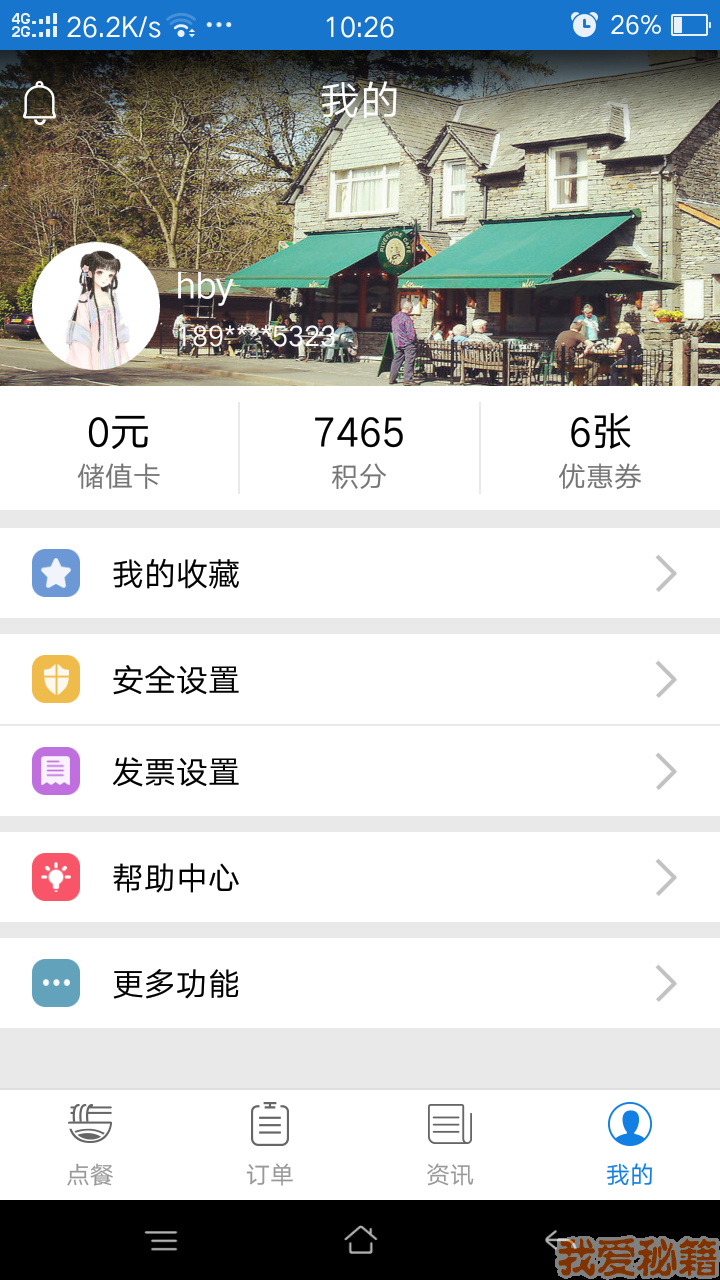Open the 储值卡 balance

click(x=119, y=449)
